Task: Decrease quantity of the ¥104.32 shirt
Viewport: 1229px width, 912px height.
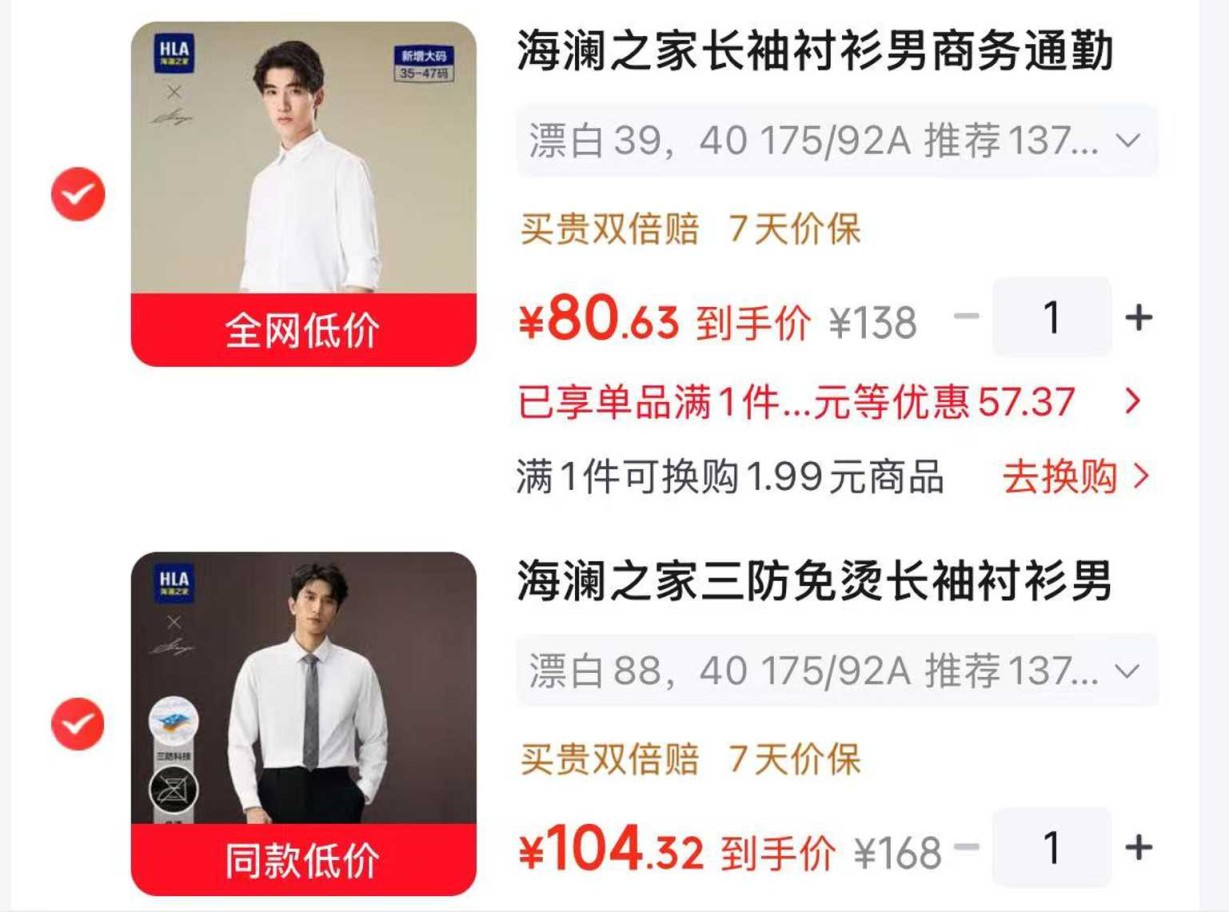Action: tap(966, 848)
